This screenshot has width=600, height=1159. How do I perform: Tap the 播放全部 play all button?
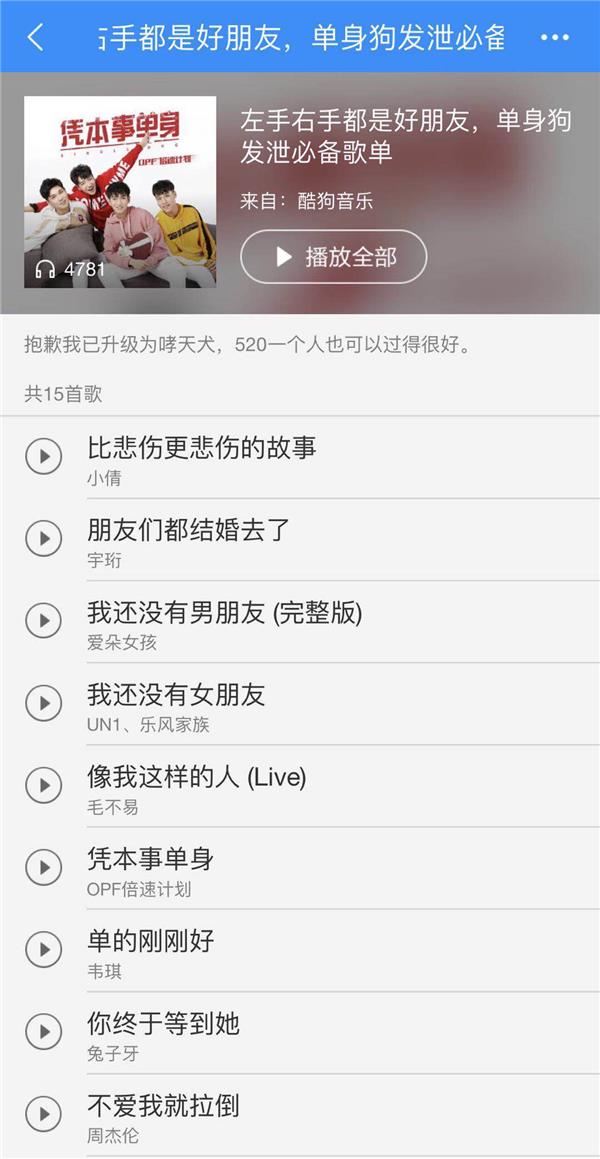[334, 256]
